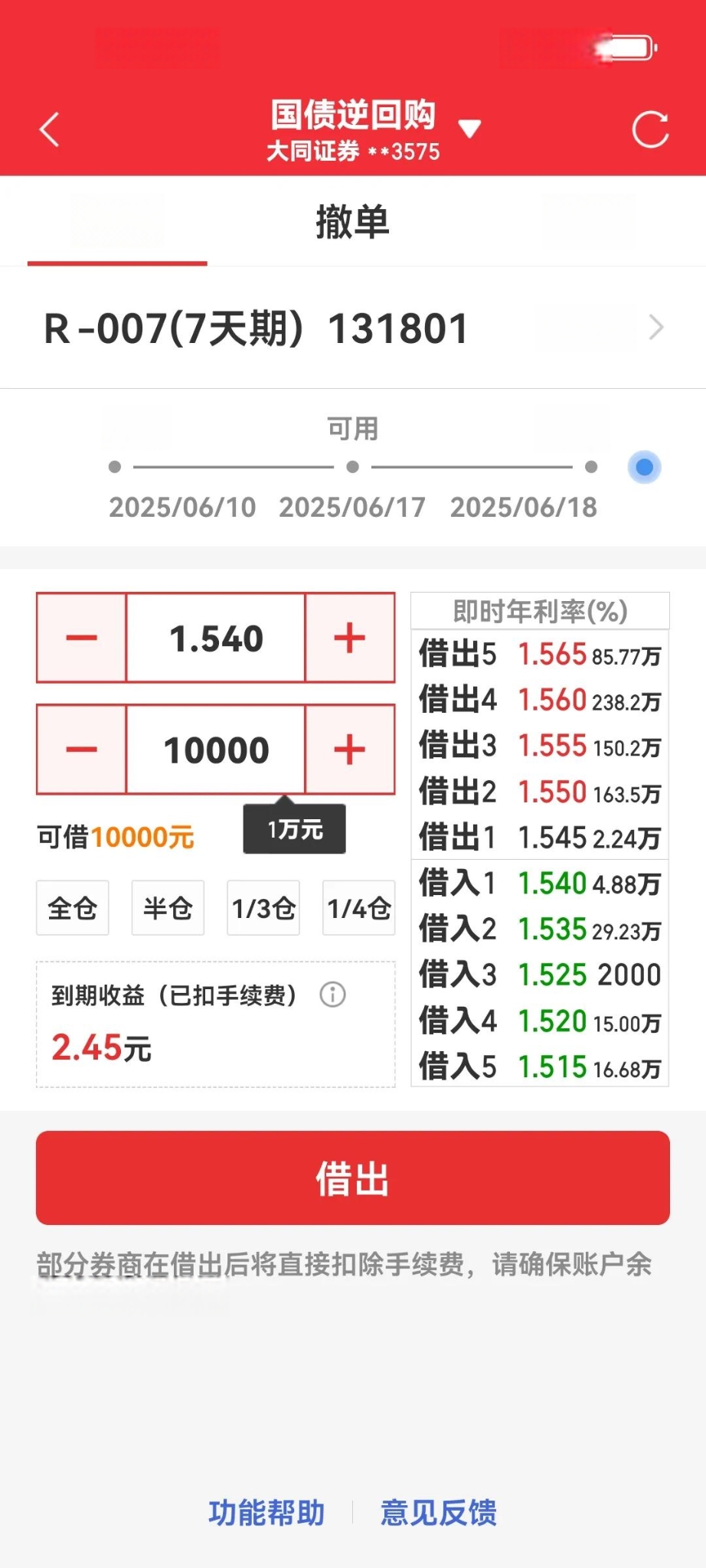Increase the 10000 lending amount
Image resolution: width=706 pixels, height=1568 pixels.
tap(350, 750)
